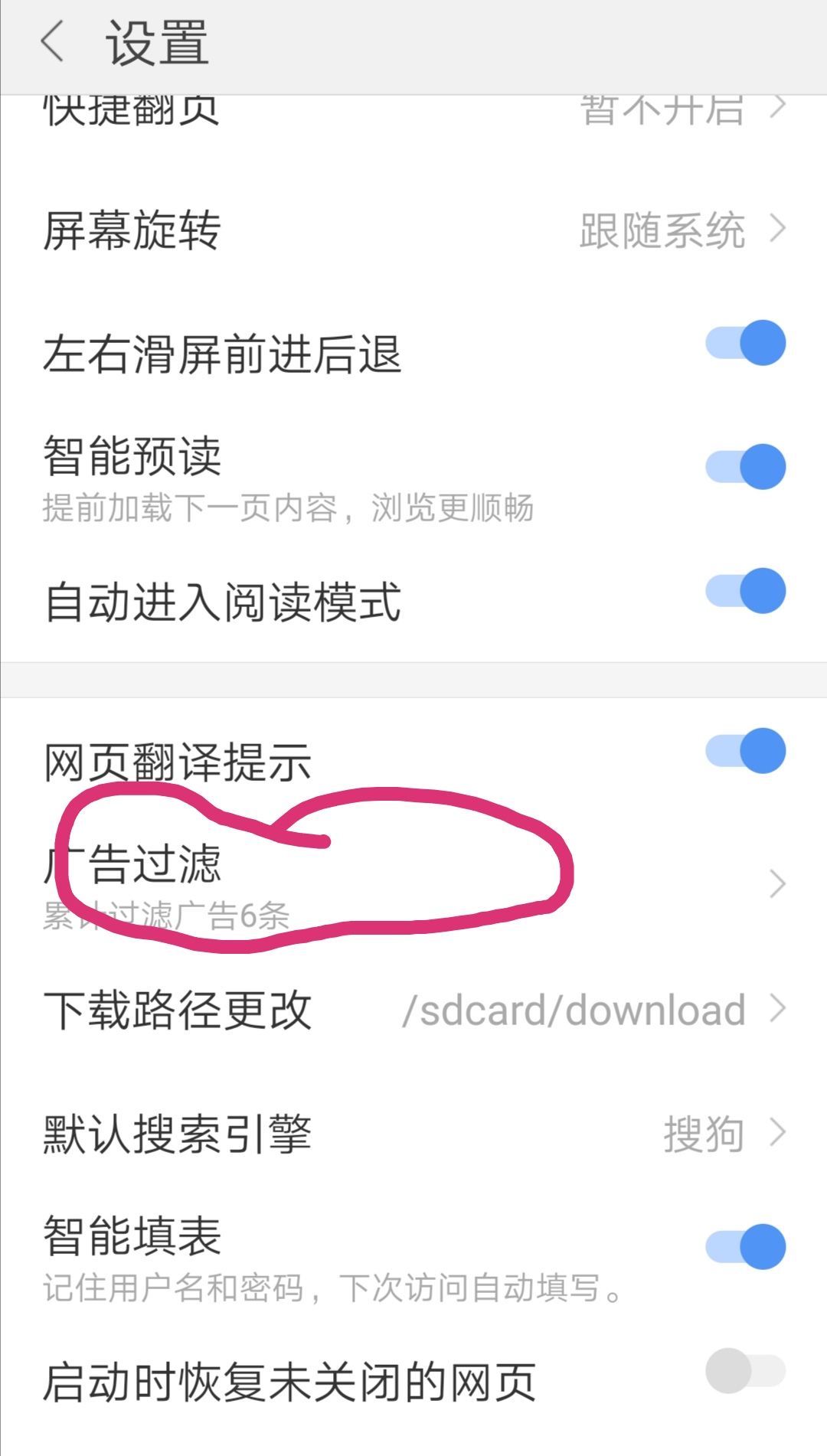This screenshot has height=1456, width=827.
Task: Open 广告过滤 settings
Action: click(413, 884)
